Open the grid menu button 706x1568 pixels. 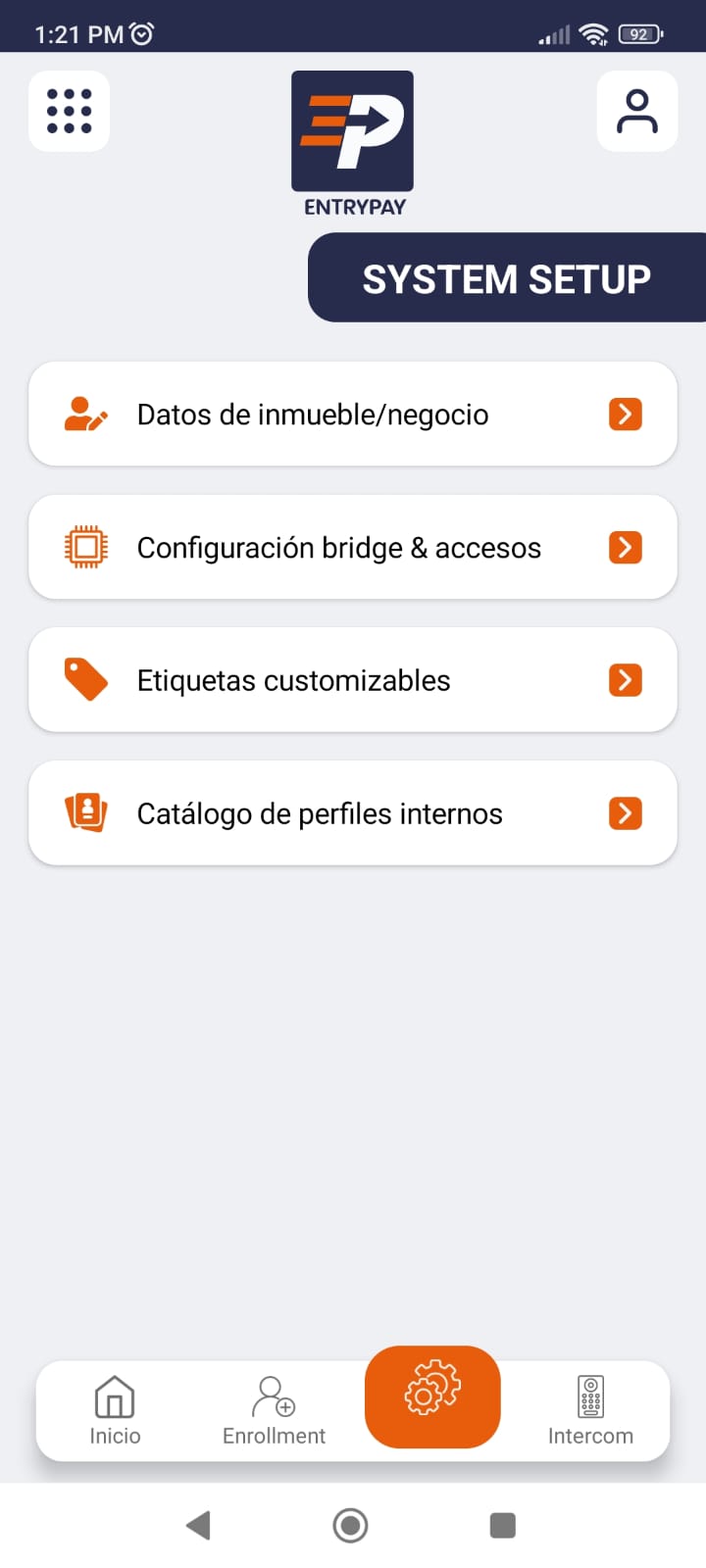(69, 111)
